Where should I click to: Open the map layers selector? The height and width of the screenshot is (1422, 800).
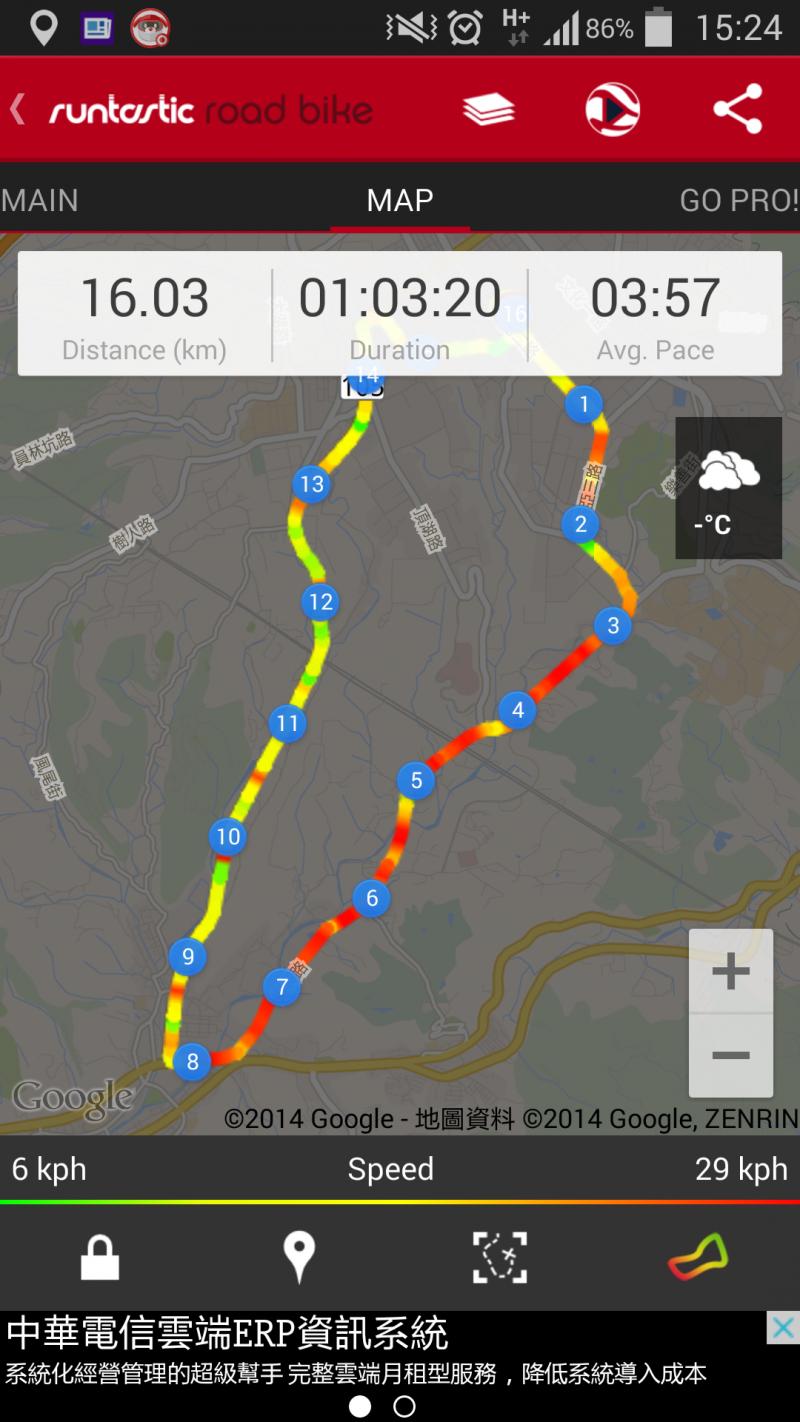click(x=488, y=109)
